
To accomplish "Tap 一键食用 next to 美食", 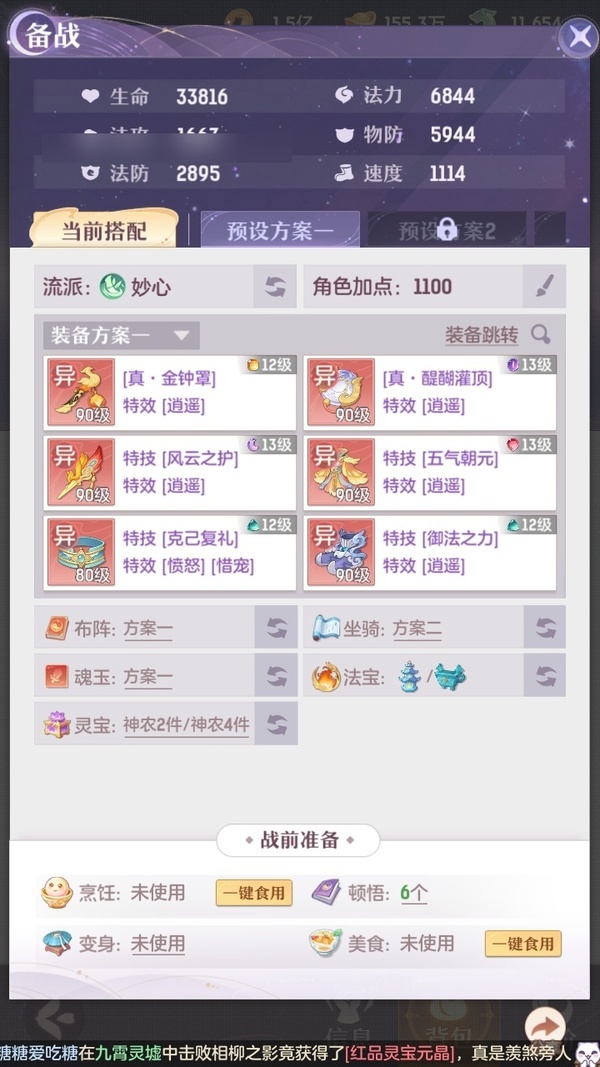I will coord(523,943).
